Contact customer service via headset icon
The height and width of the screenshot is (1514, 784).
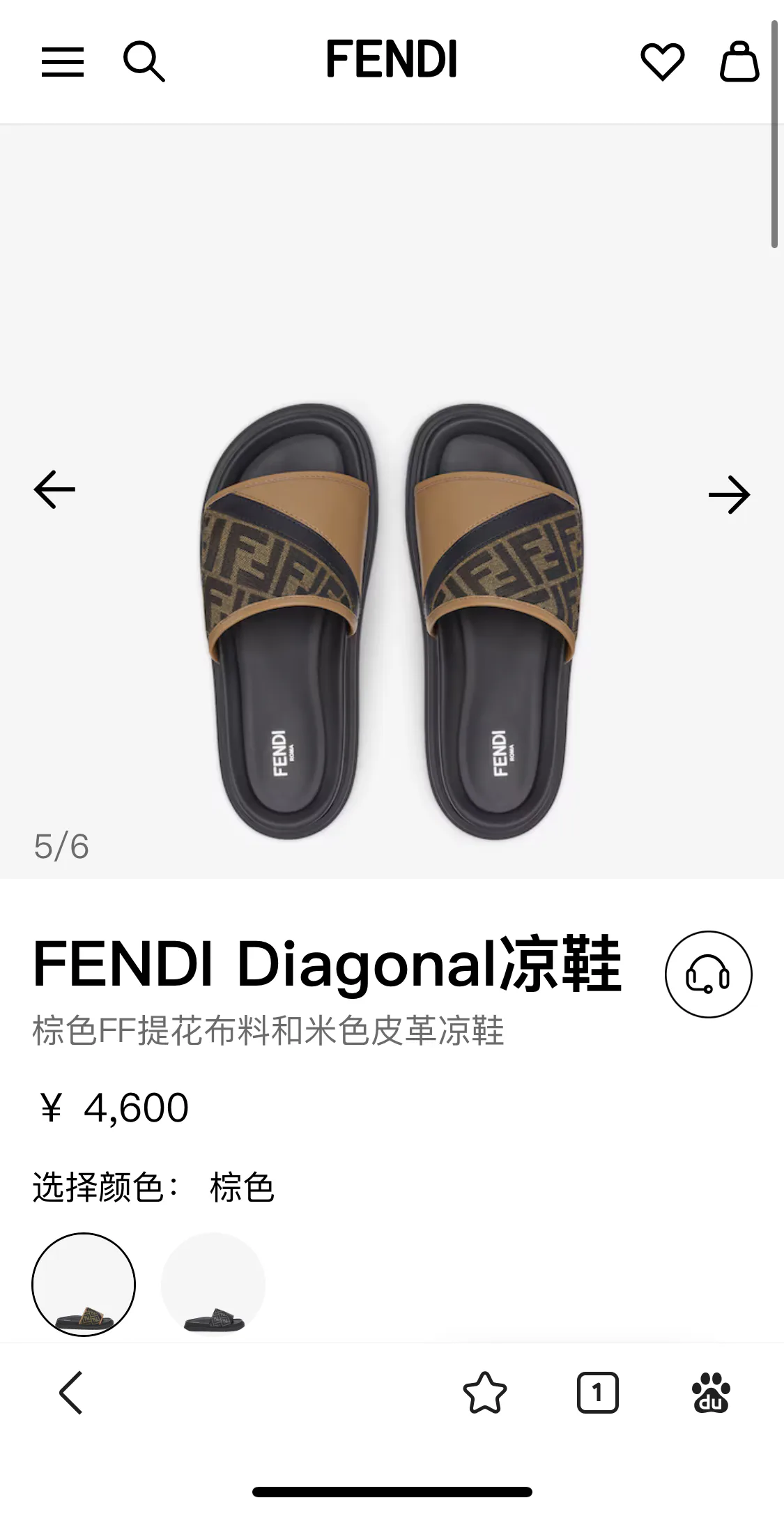709,974
